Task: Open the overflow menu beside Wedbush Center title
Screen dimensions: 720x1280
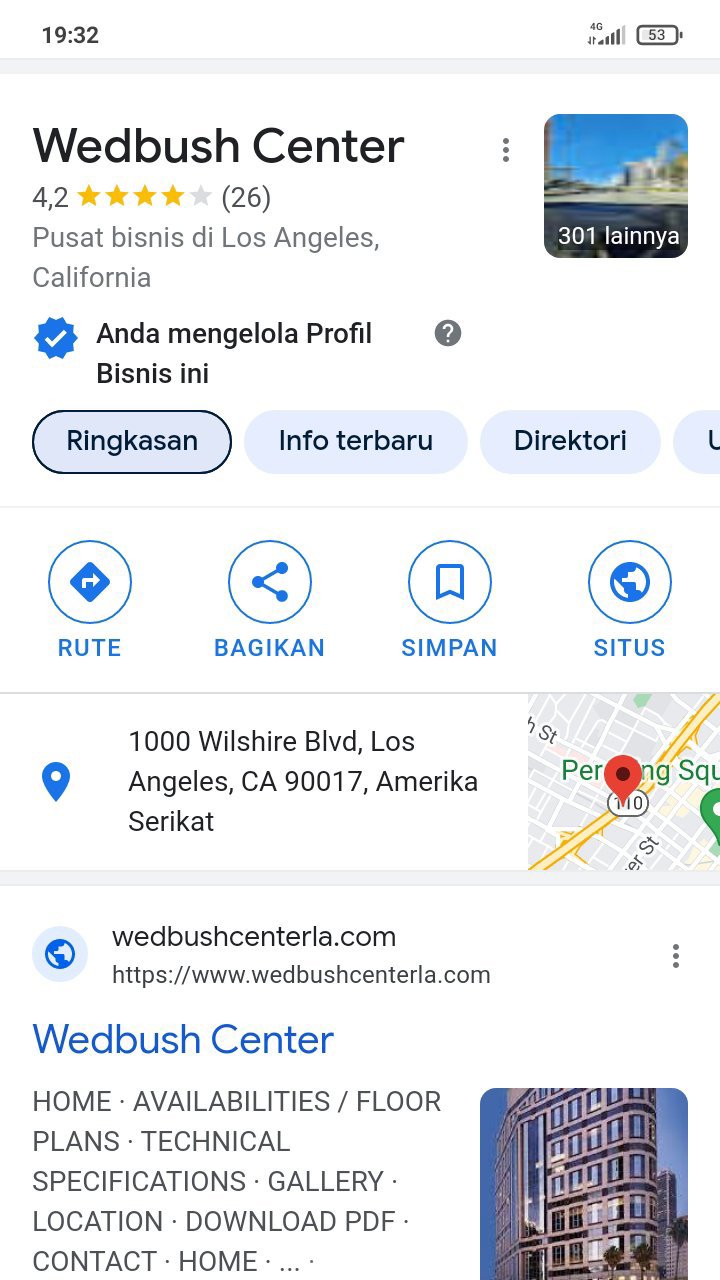Action: tap(506, 150)
